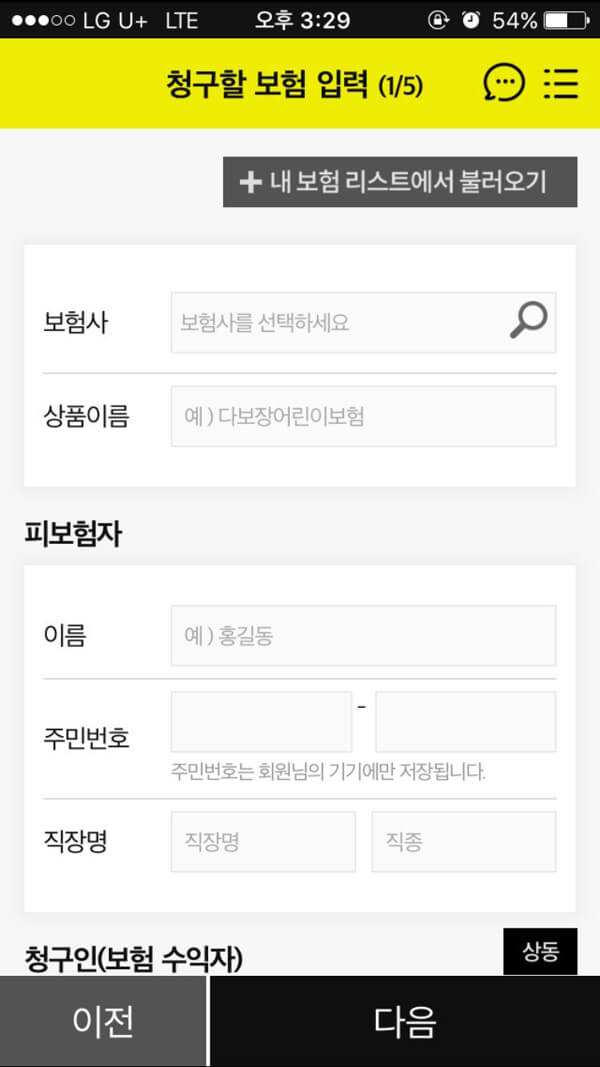Open the list menu icon
600x1067 pixels.
coord(561,84)
